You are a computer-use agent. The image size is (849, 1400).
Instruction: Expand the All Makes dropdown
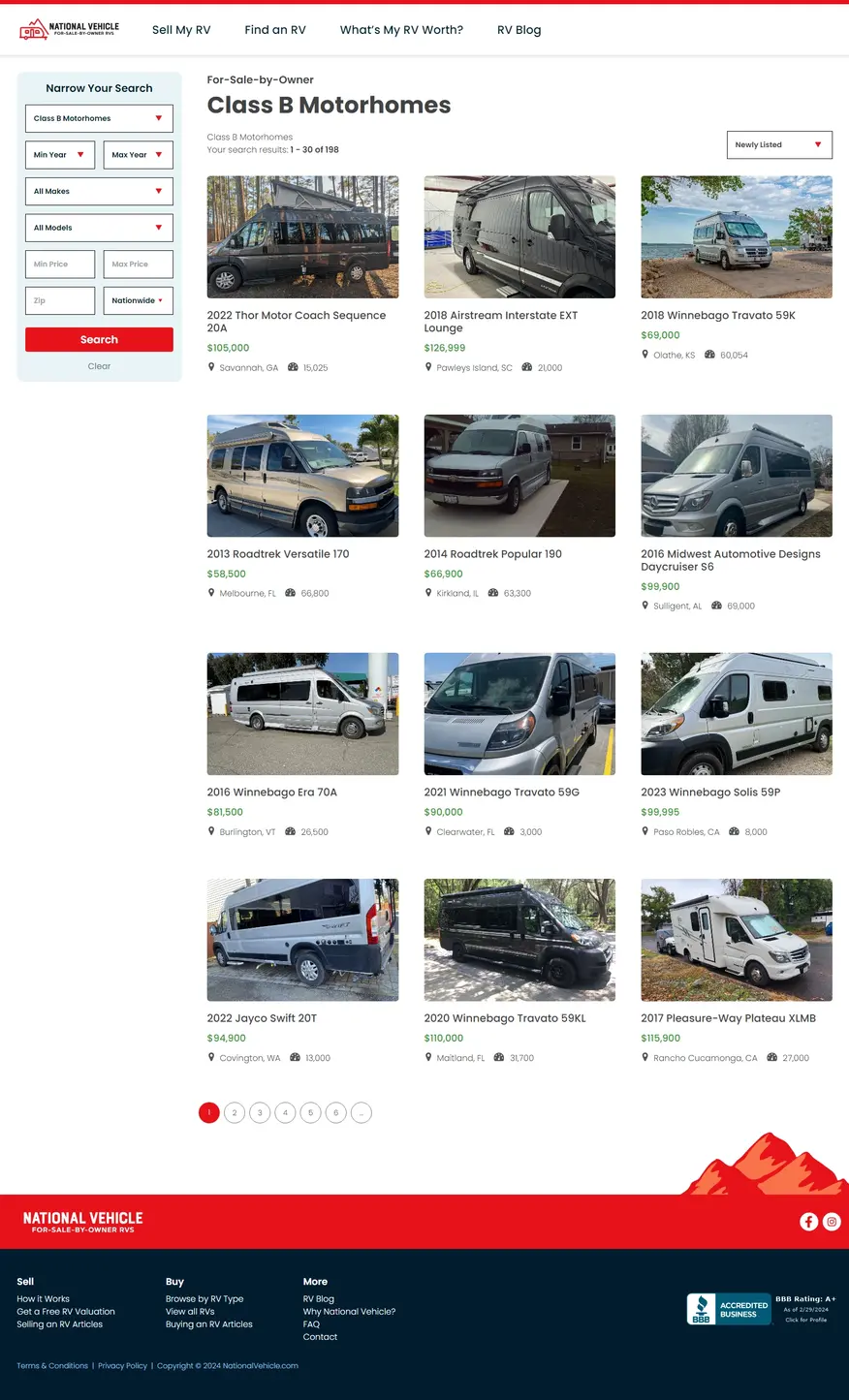99,191
